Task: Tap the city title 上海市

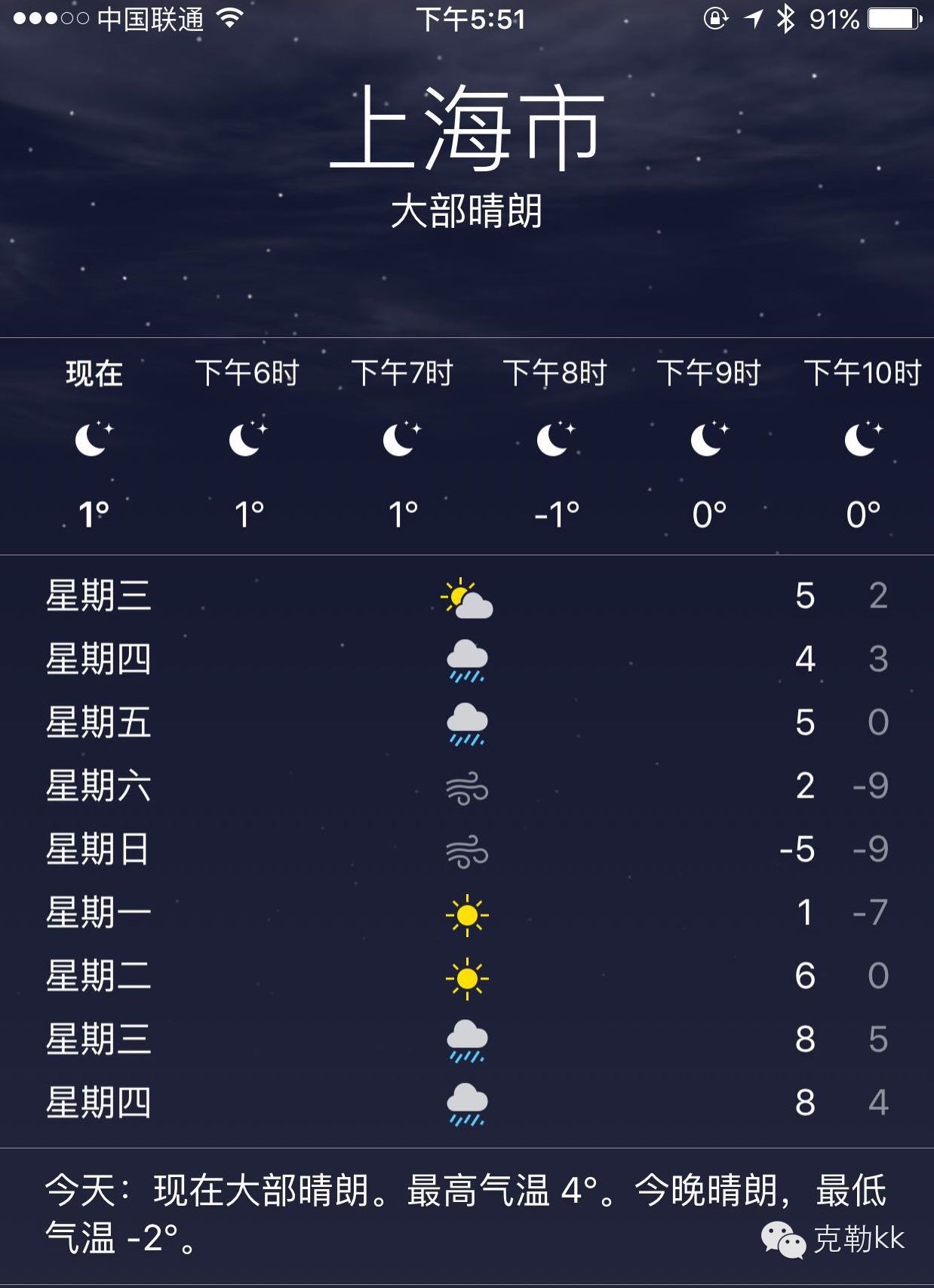Action: point(467,128)
